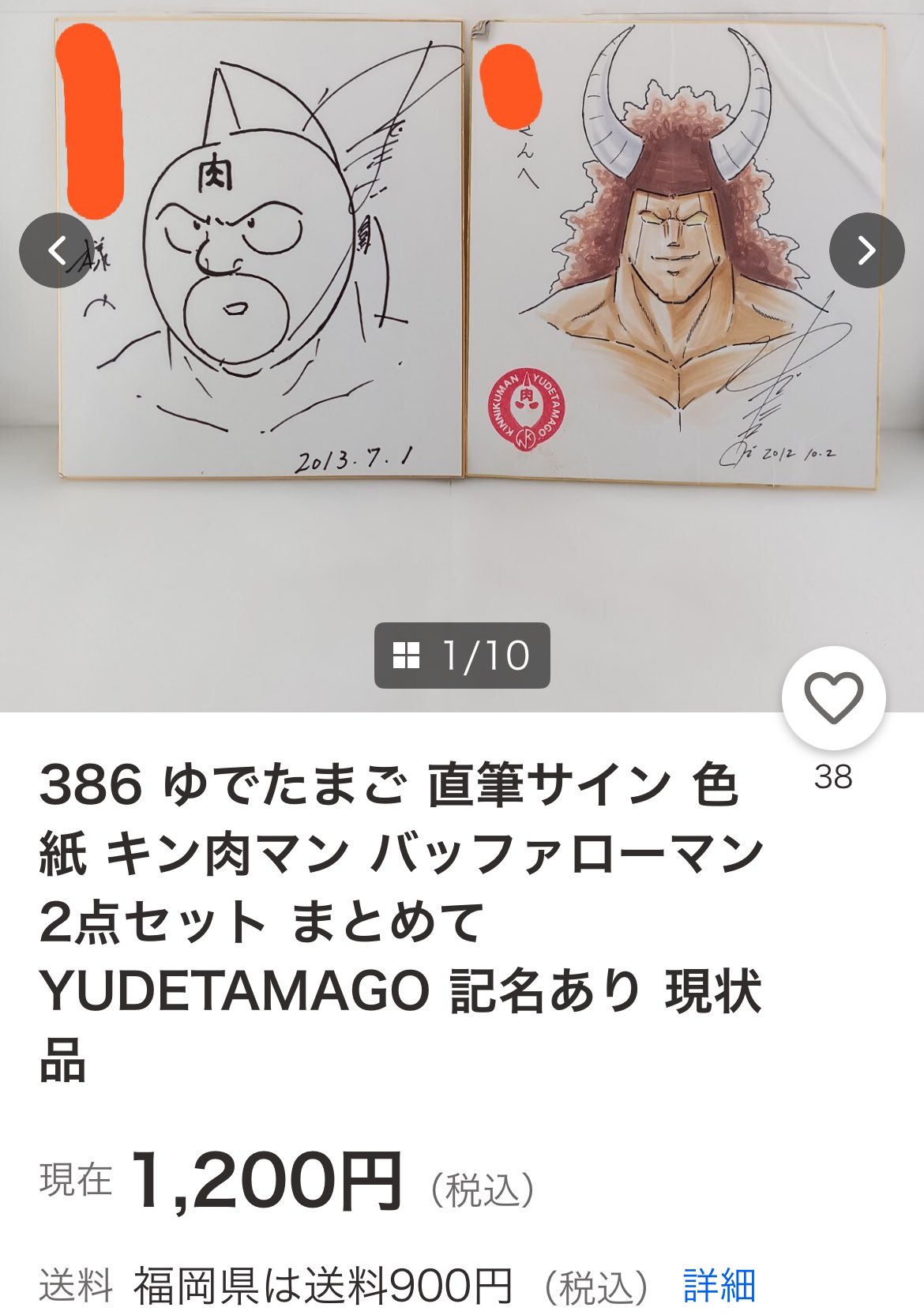Go to the next listing photo
The width and height of the screenshot is (924, 1315).
[x=866, y=250]
